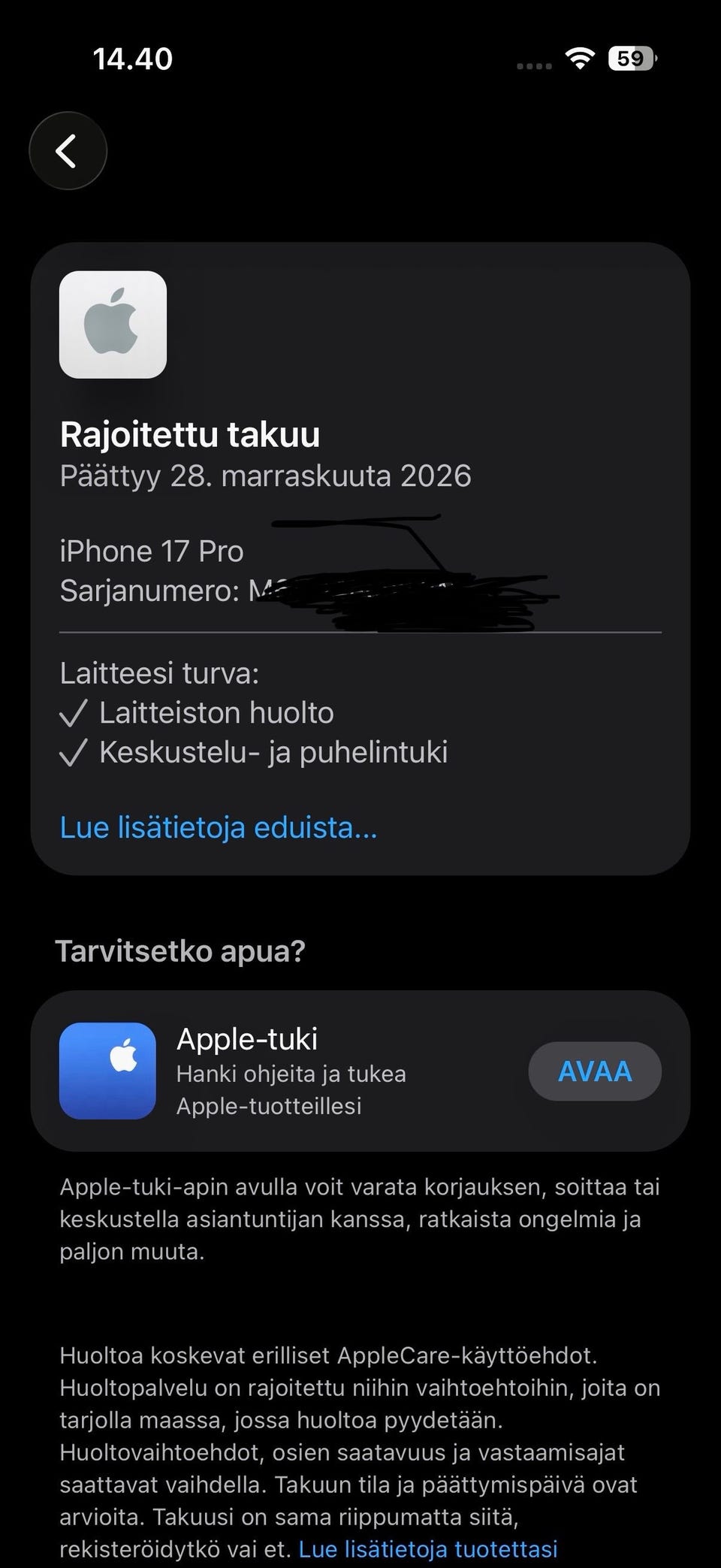This screenshot has width=721, height=1568.
Task: Tap the "Laitteesi turva:" label
Action: (x=161, y=672)
